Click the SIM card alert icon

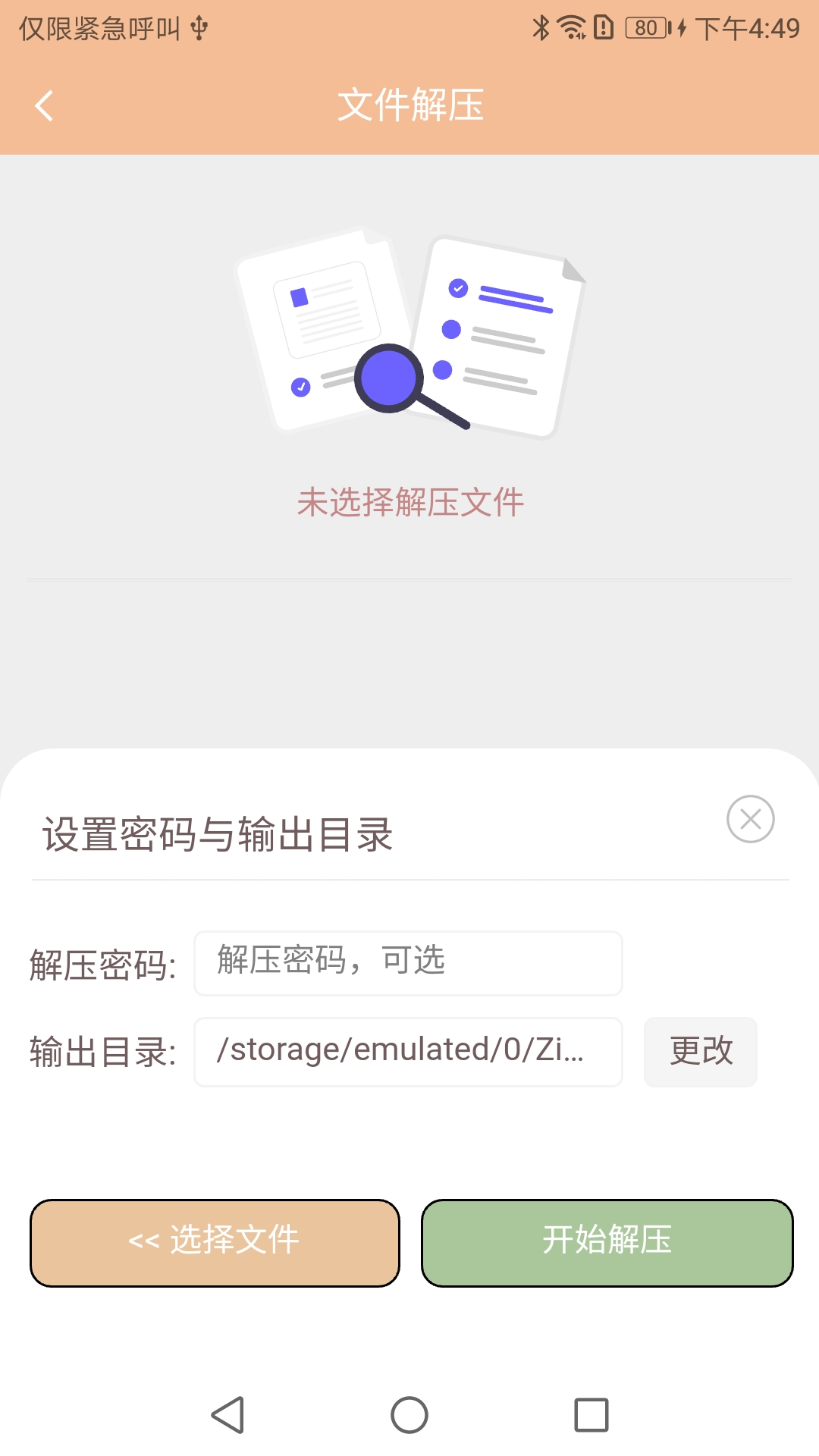coord(603,27)
